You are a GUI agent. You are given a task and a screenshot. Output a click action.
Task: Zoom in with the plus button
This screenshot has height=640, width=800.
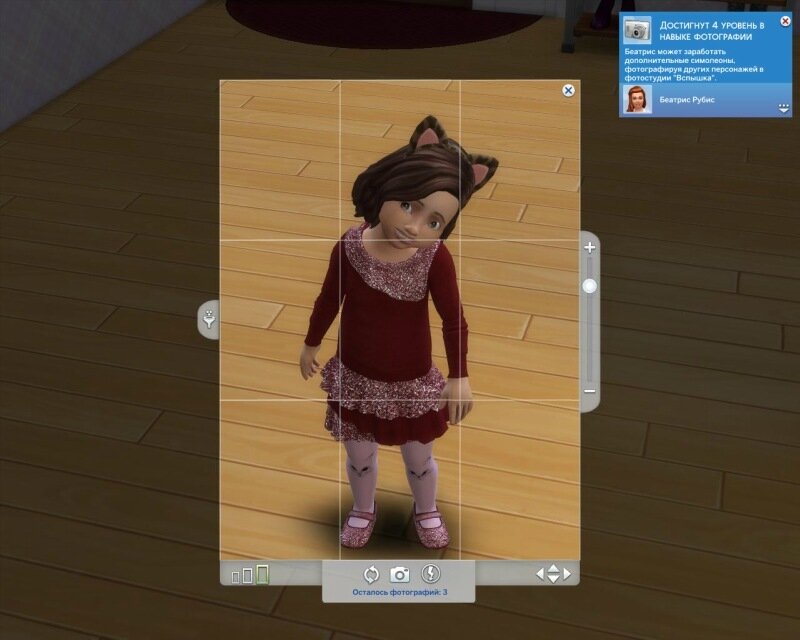(590, 247)
